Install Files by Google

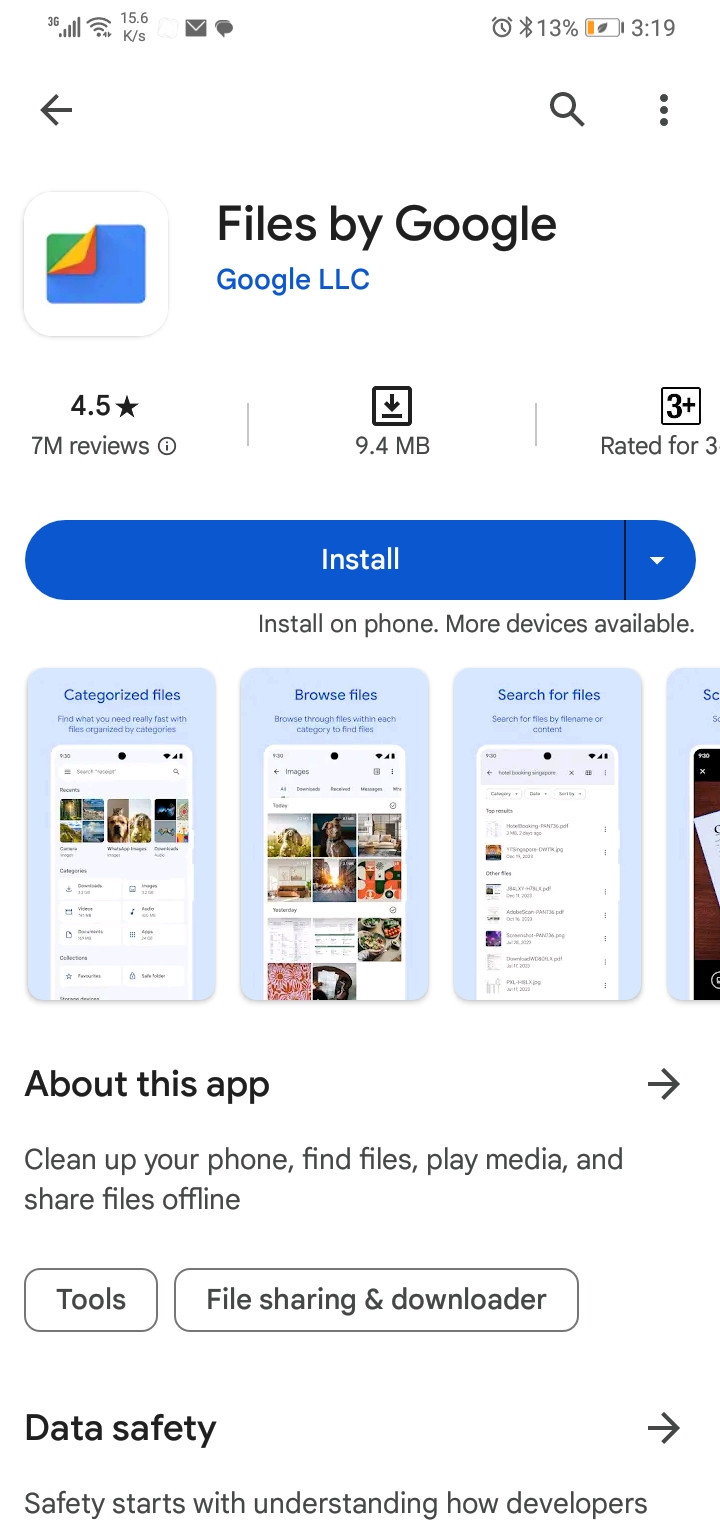coord(325,560)
